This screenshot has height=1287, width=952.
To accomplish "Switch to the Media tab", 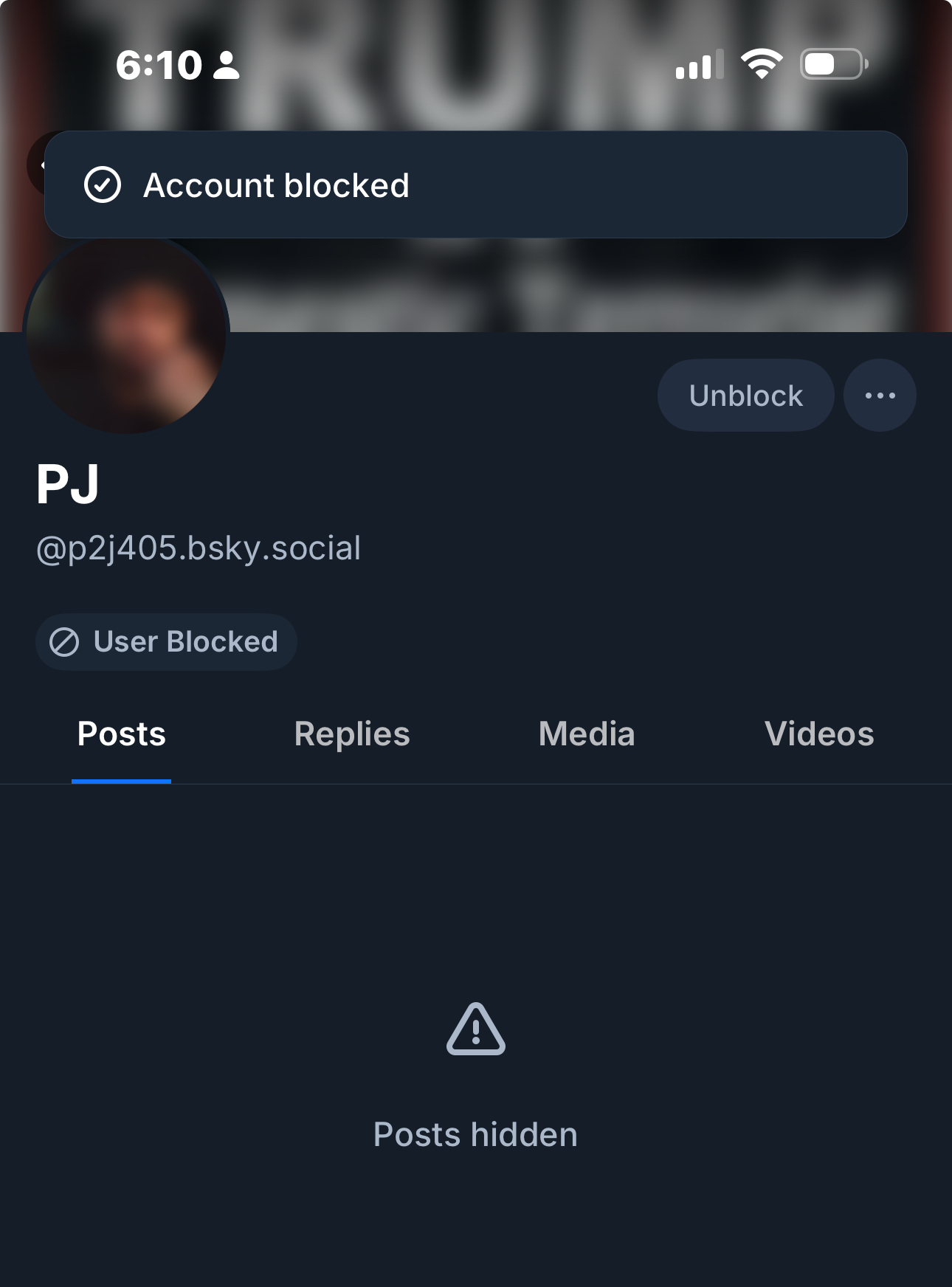I will pos(587,734).
